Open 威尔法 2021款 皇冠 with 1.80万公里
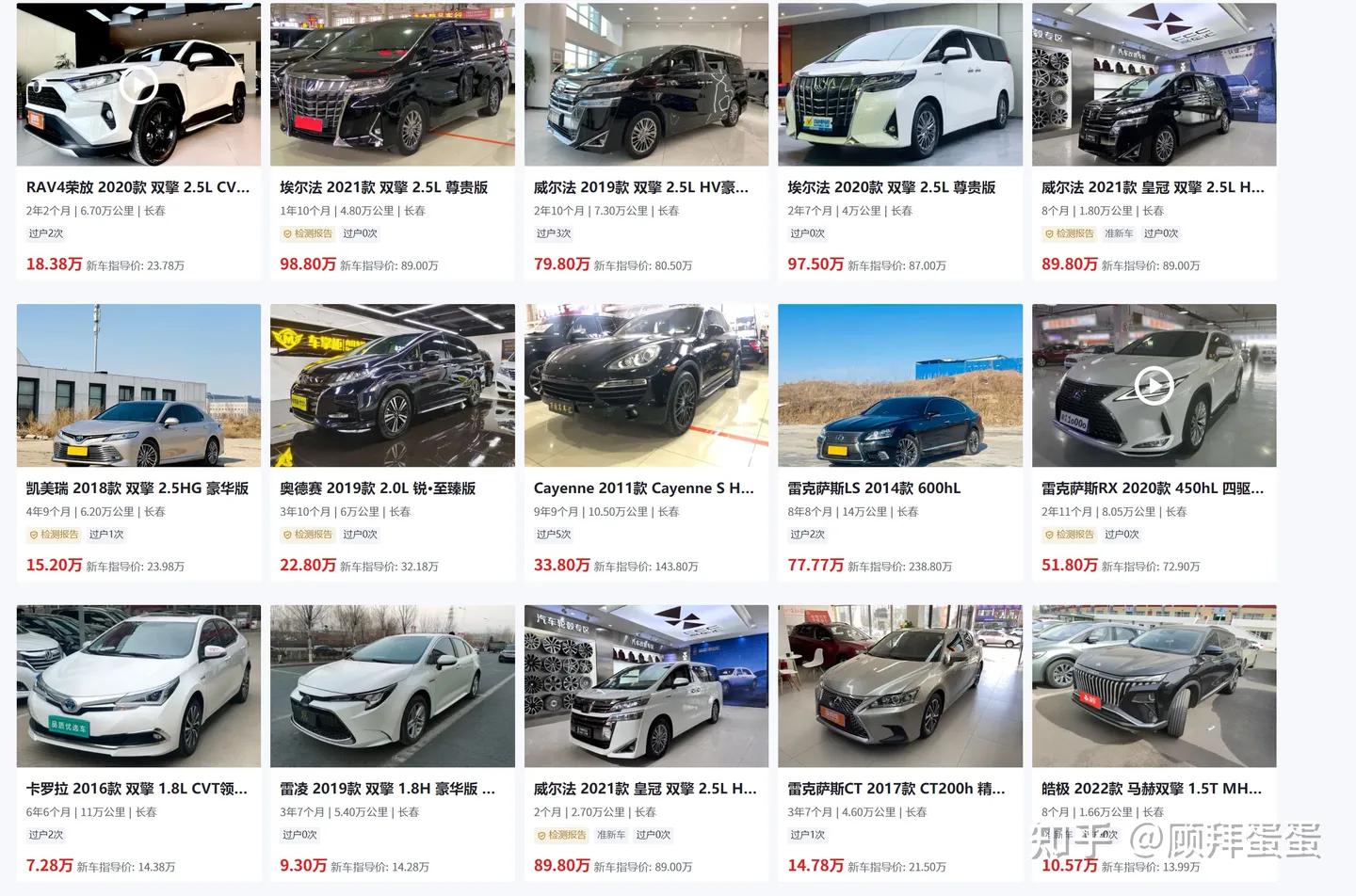Viewport: 1356px width, 896px height. coord(1153,187)
